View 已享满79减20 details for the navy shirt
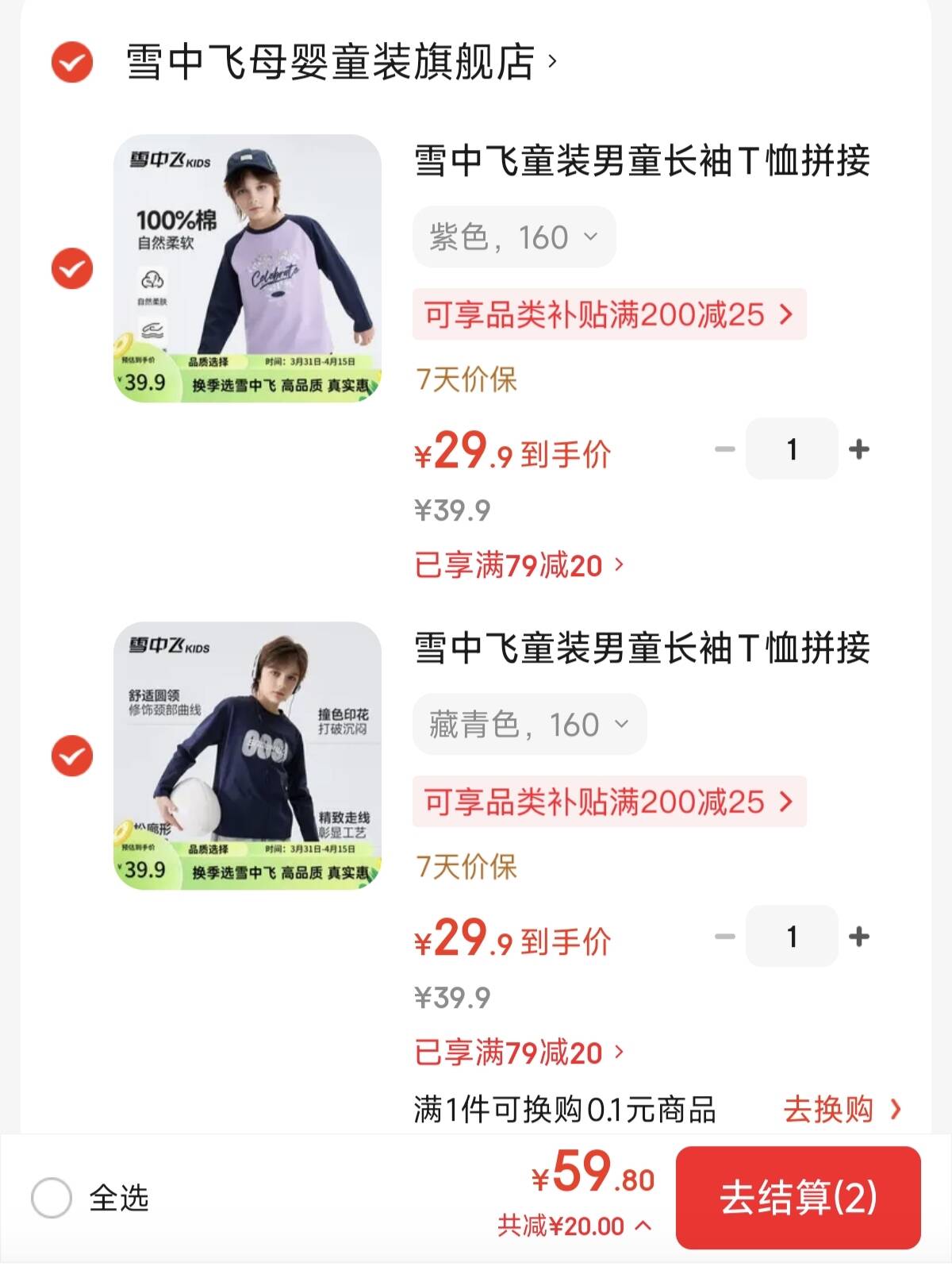The image size is (952, 1270). (x=520, y=1053)
